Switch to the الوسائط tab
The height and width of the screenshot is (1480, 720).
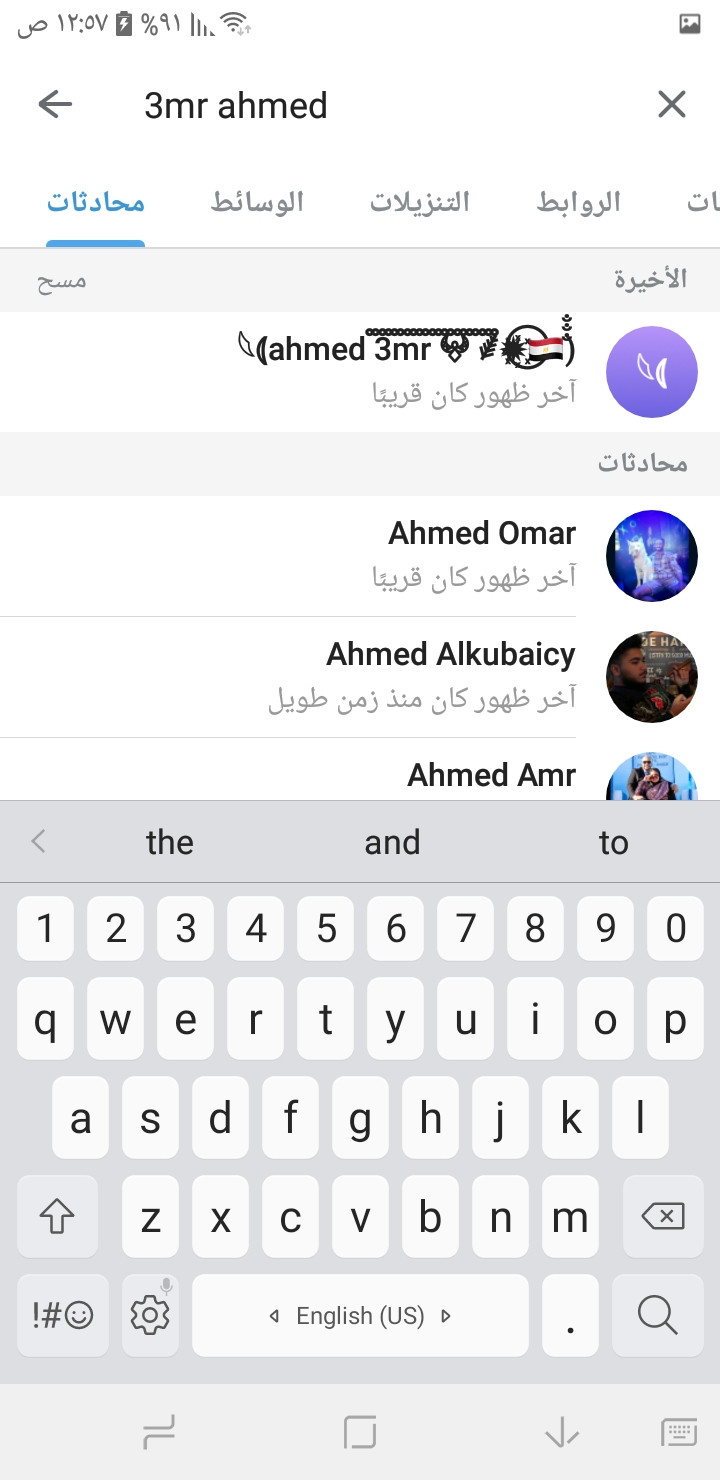[x=257, y=203]
